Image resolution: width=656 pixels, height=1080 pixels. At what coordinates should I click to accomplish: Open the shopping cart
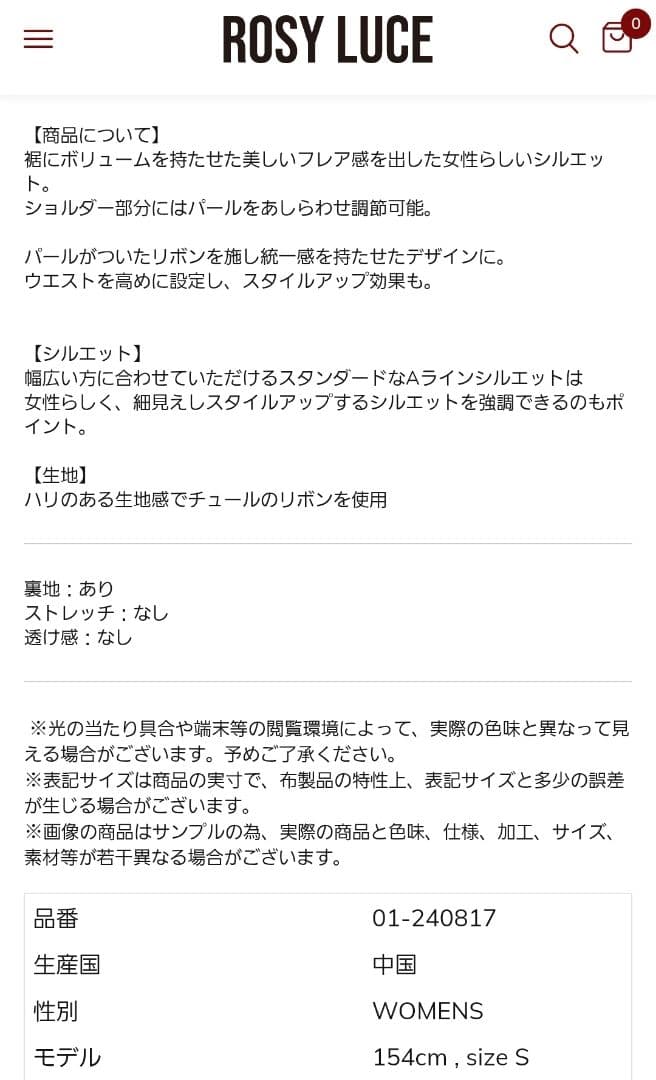[618, 38]
